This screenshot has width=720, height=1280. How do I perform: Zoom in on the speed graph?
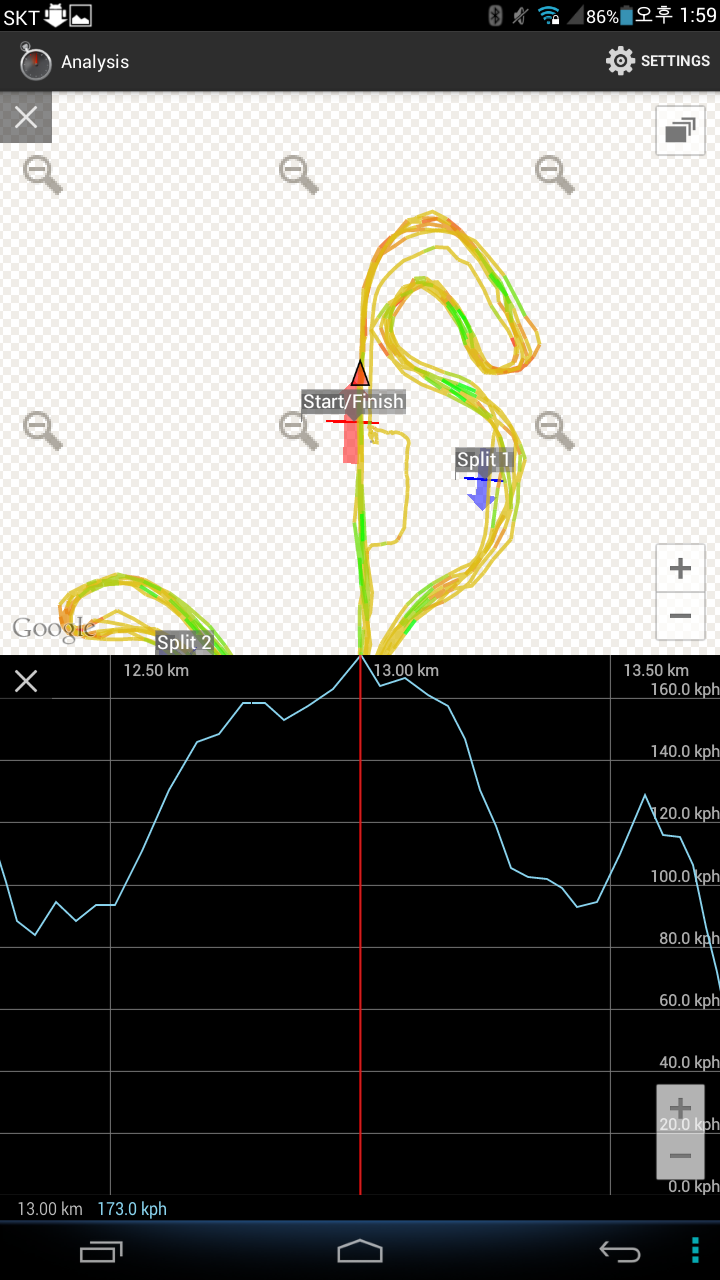click(680, 1109)
